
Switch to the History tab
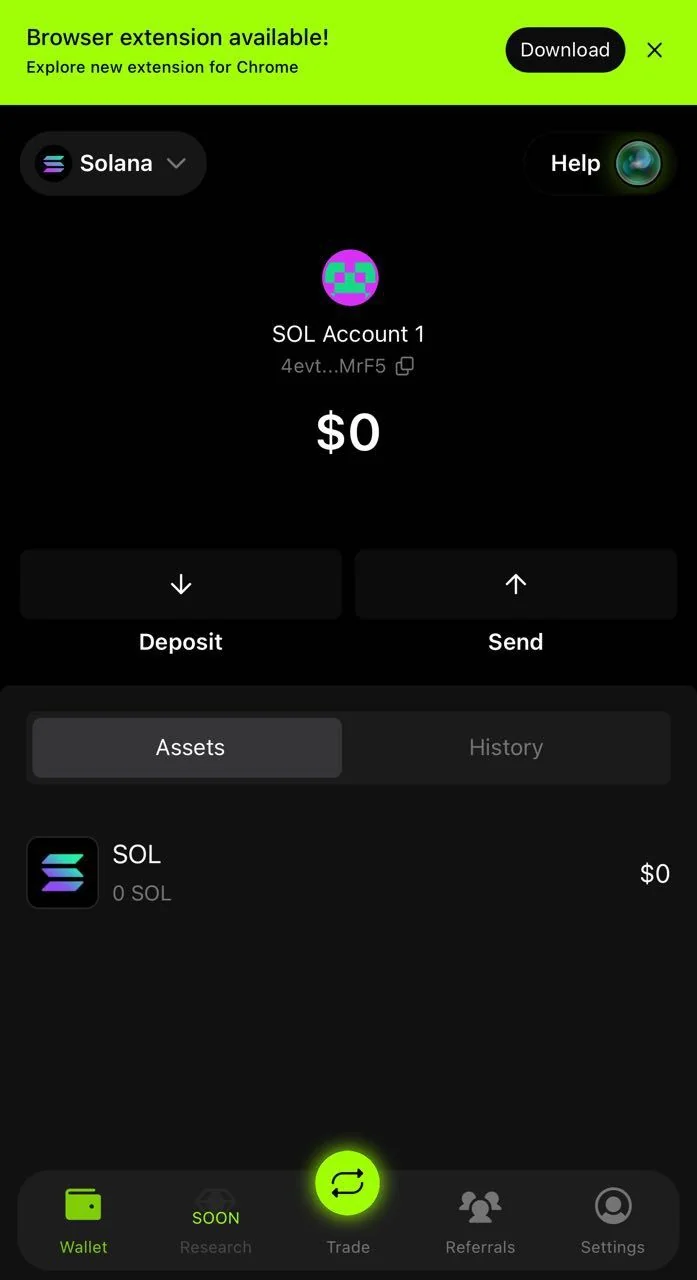pyautogui.click(x=506, y=747)
